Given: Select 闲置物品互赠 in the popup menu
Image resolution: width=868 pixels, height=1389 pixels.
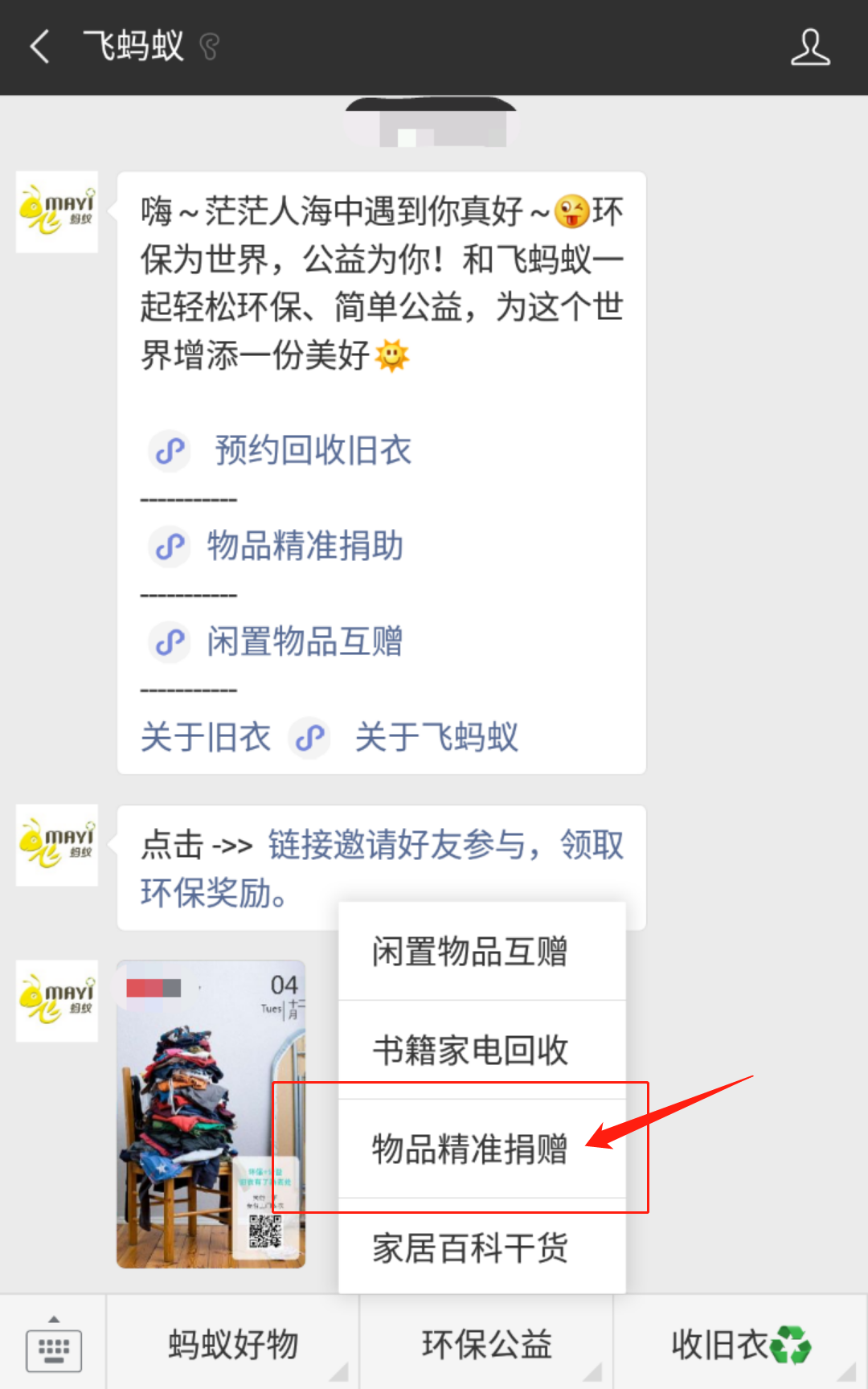Looking at the screenshot, I should point(470,952).
